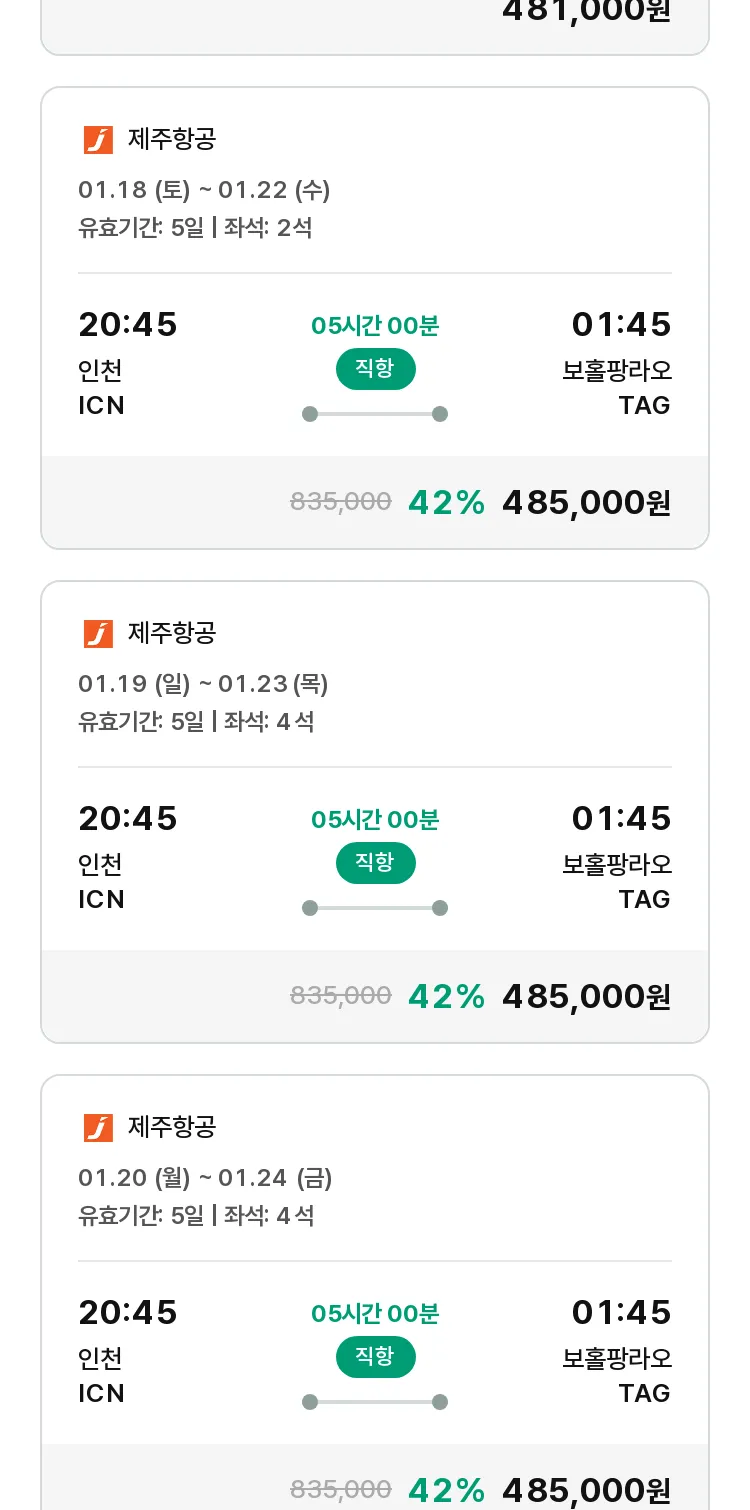Select the 01.19 (일) ~ 01.23 (목) flight card
The image size is (750, 1510).
[374, 812]
